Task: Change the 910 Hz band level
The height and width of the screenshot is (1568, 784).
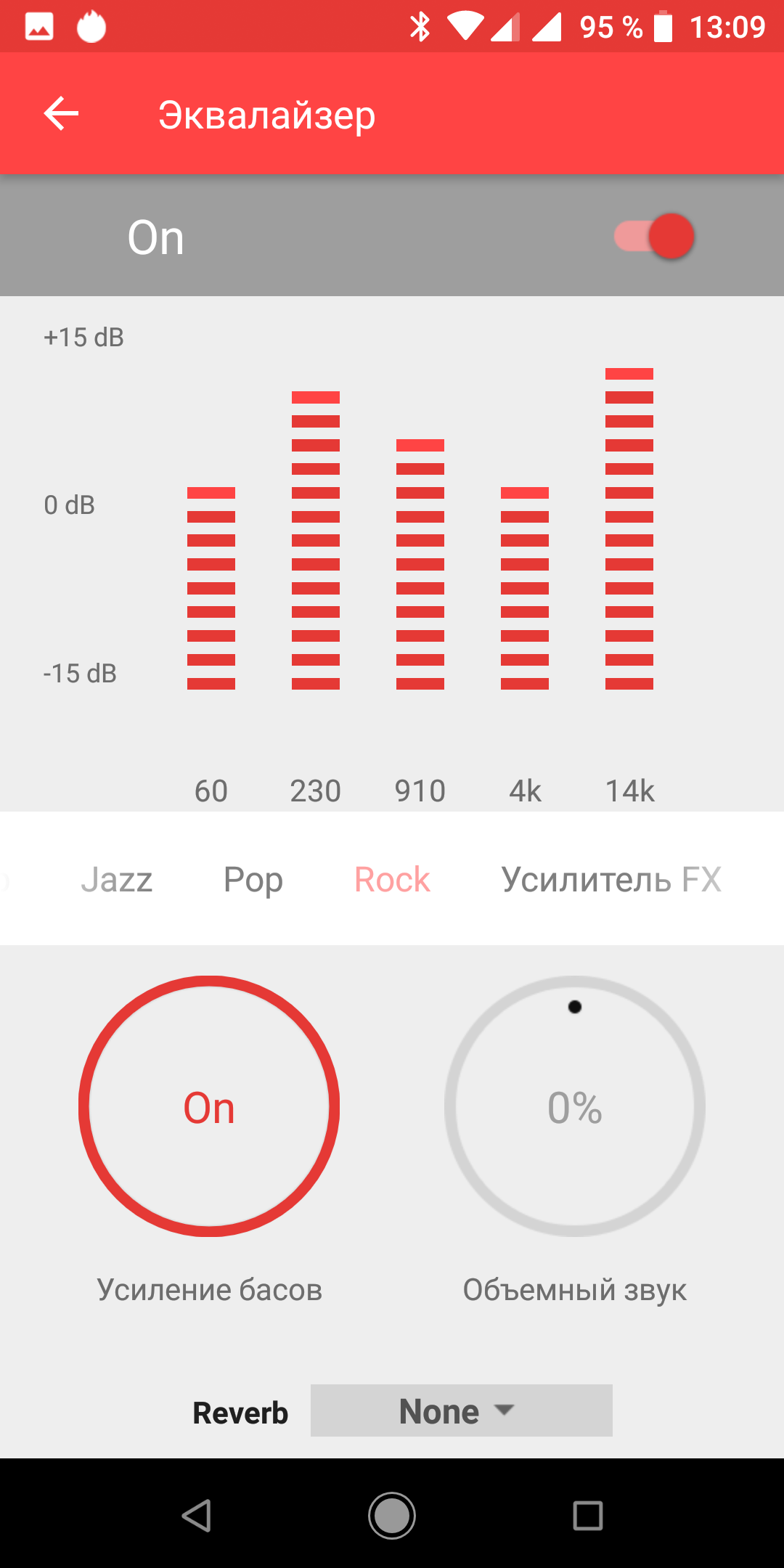Action: 420,565
